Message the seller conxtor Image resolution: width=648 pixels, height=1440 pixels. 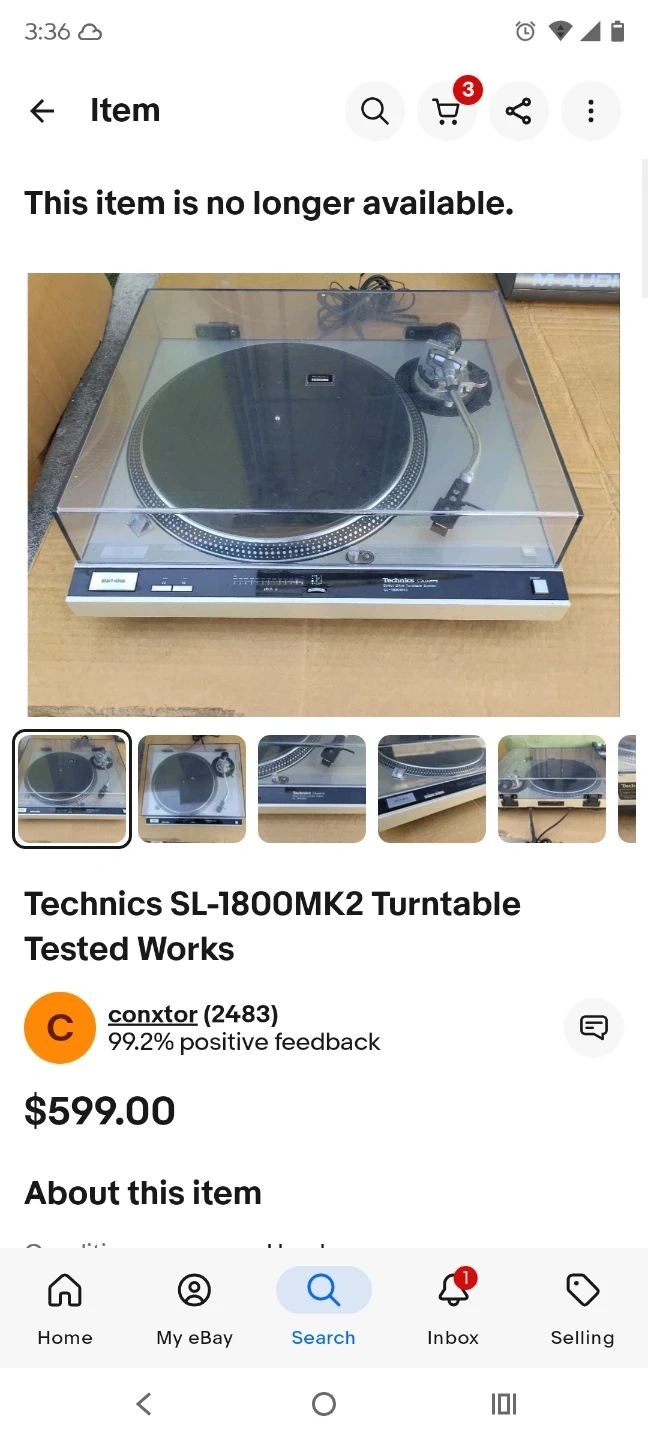[594, 1027]
